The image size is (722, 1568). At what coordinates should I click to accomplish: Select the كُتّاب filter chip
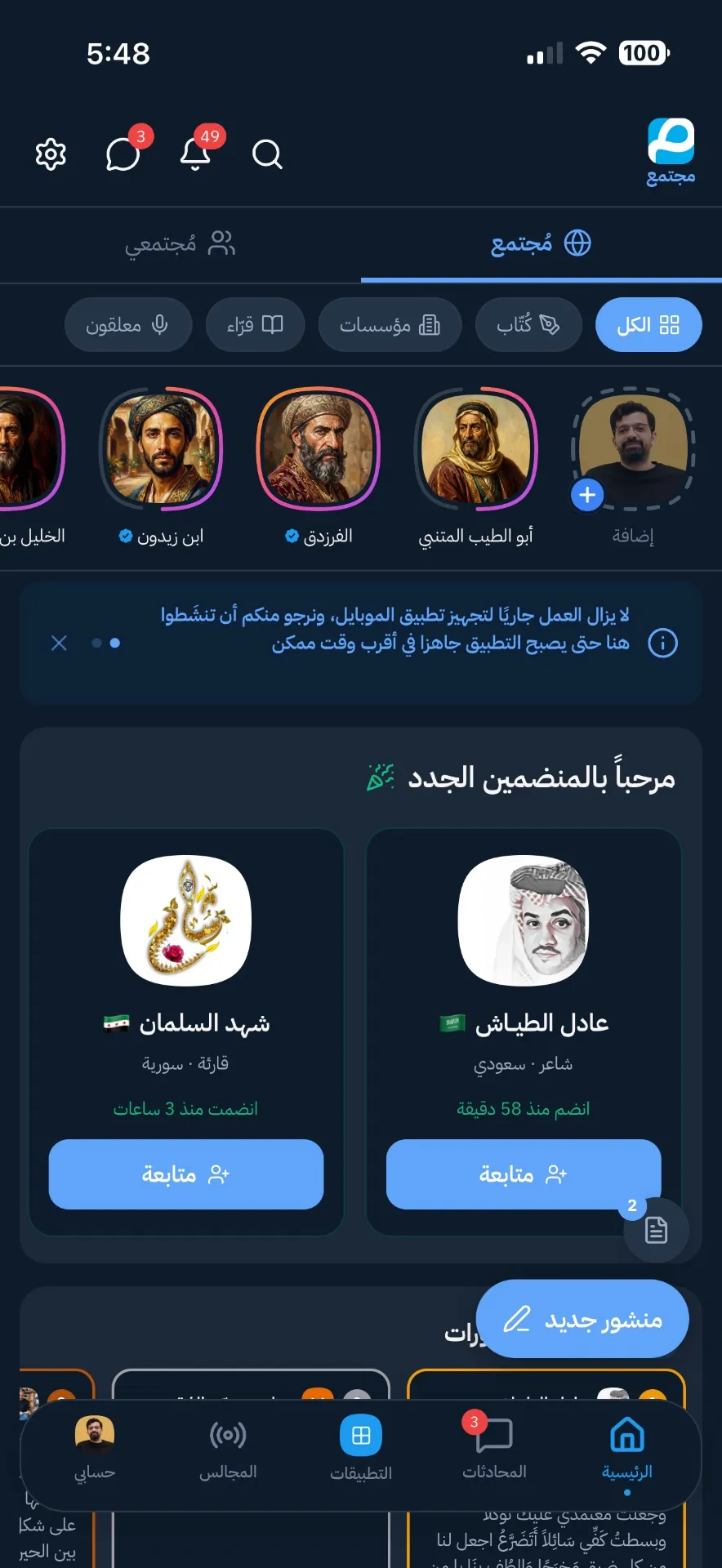tap(528, 325)
